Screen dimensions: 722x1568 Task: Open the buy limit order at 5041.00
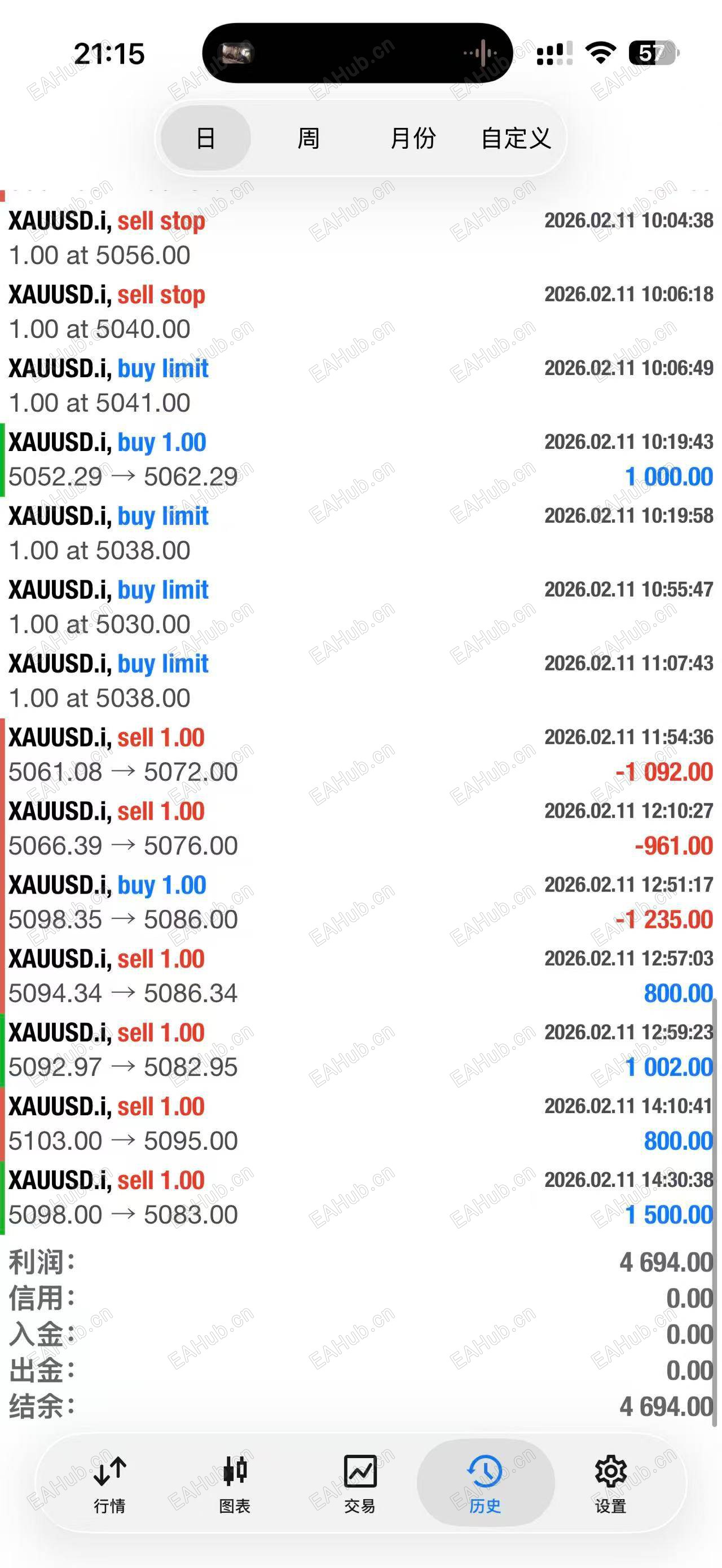(x=360, y=385)
